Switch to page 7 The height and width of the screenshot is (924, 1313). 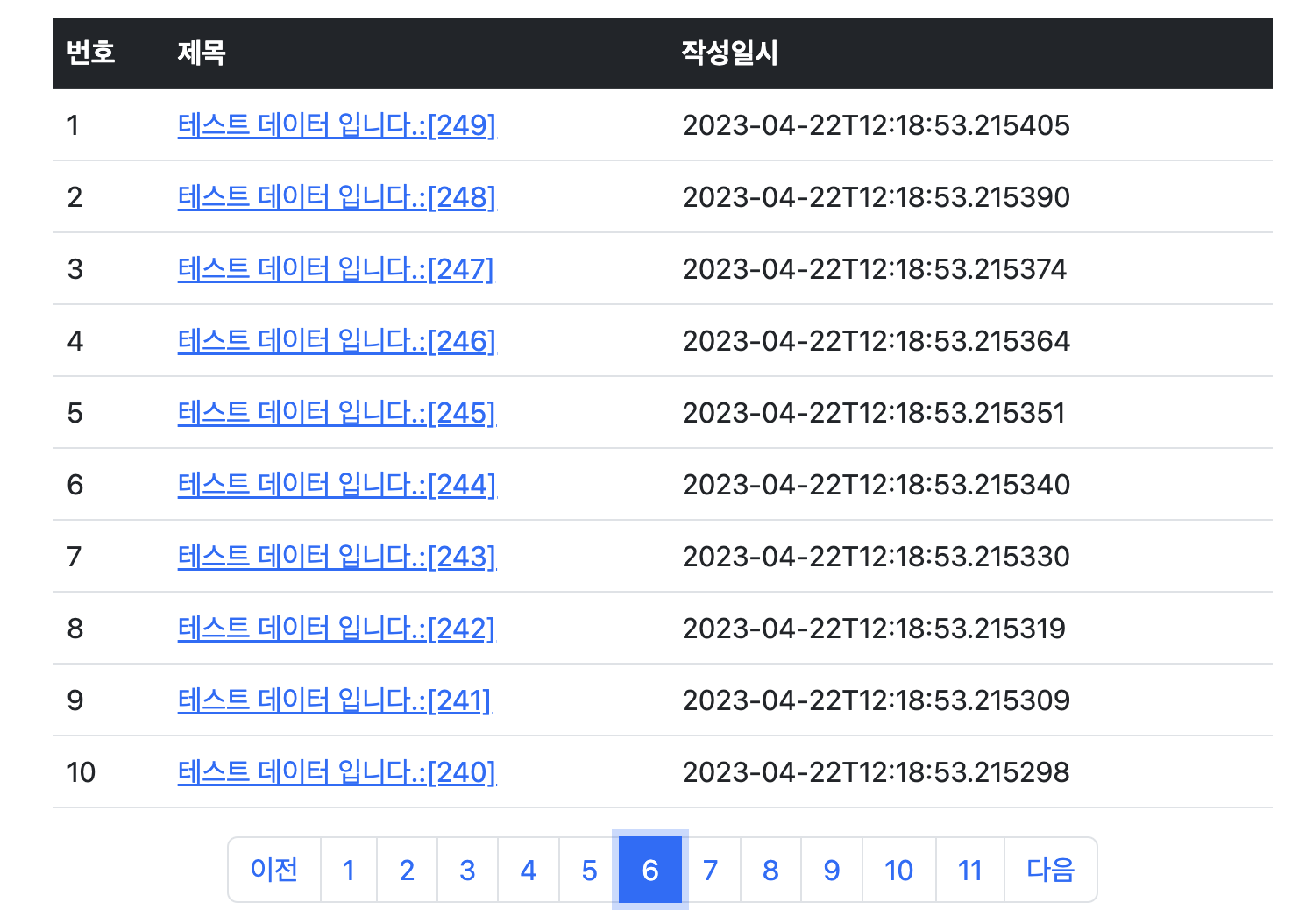pos(711,870)
